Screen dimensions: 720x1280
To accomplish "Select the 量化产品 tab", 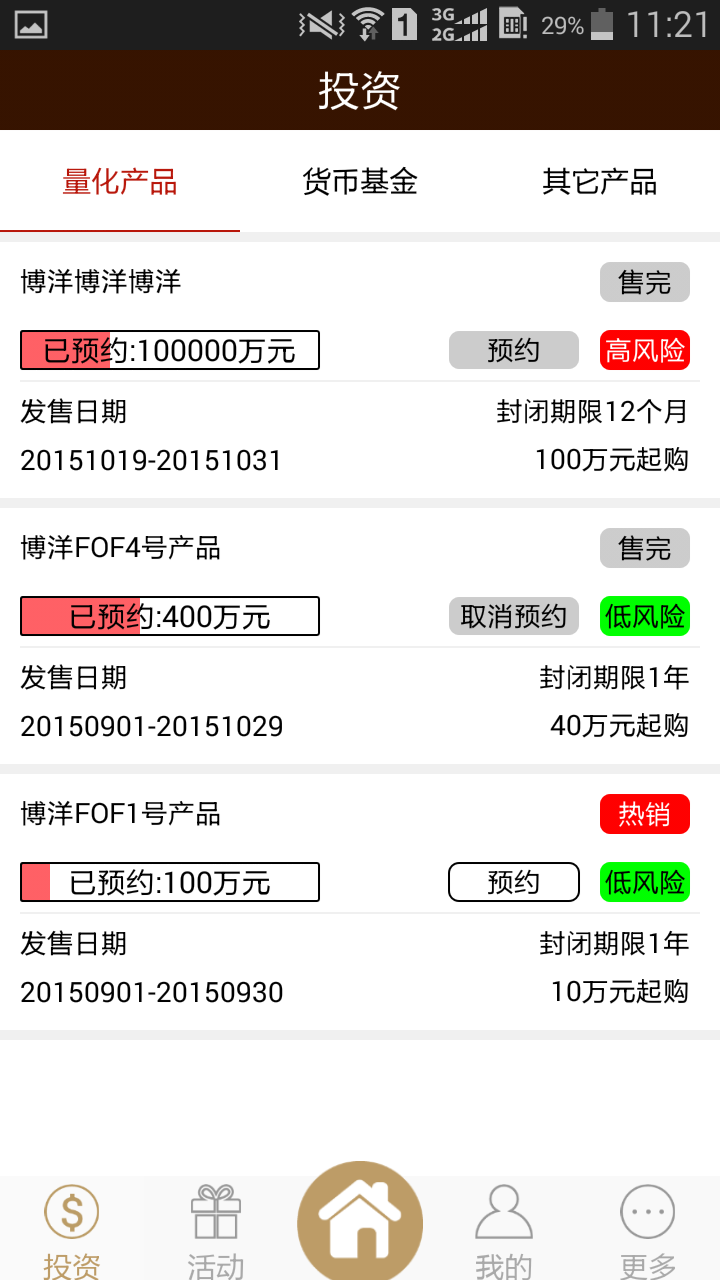I will [x=120, y=182].
